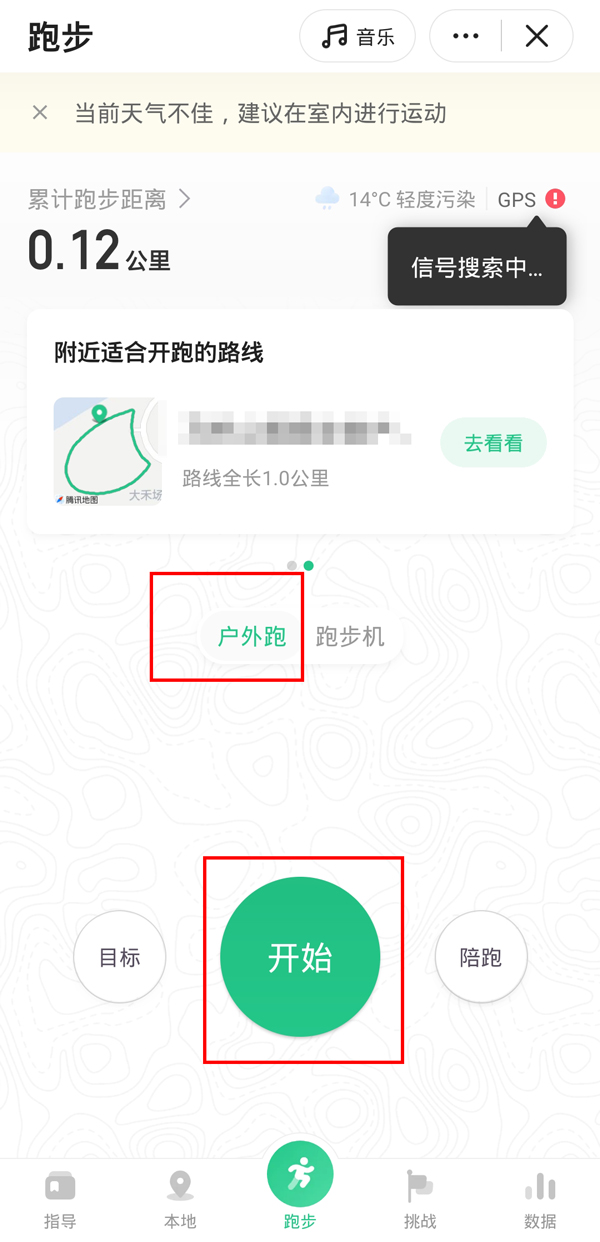View the 数据 tab
This screenshot has height=1242, width=600.
click(540, 1200)
